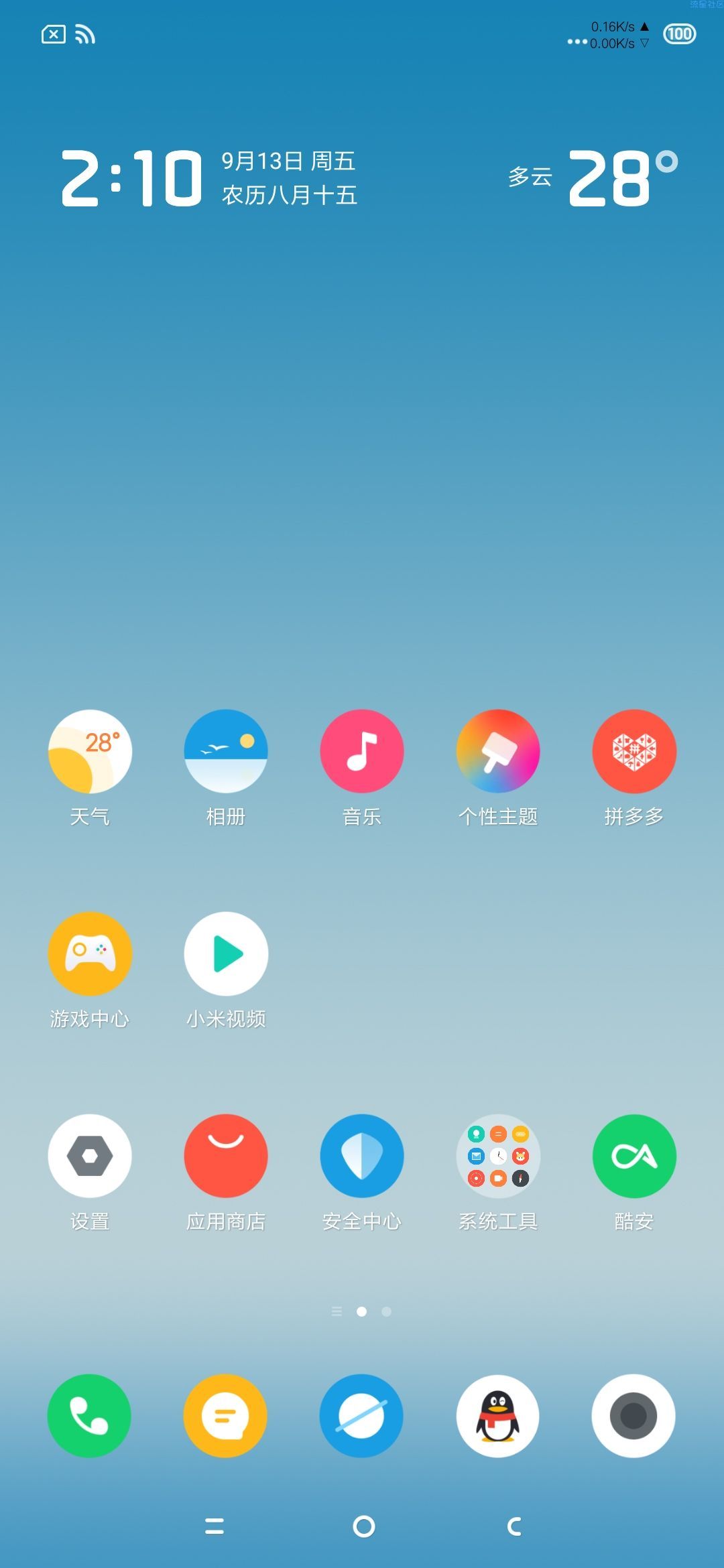Open the 天气 weather app

[90, 751]
